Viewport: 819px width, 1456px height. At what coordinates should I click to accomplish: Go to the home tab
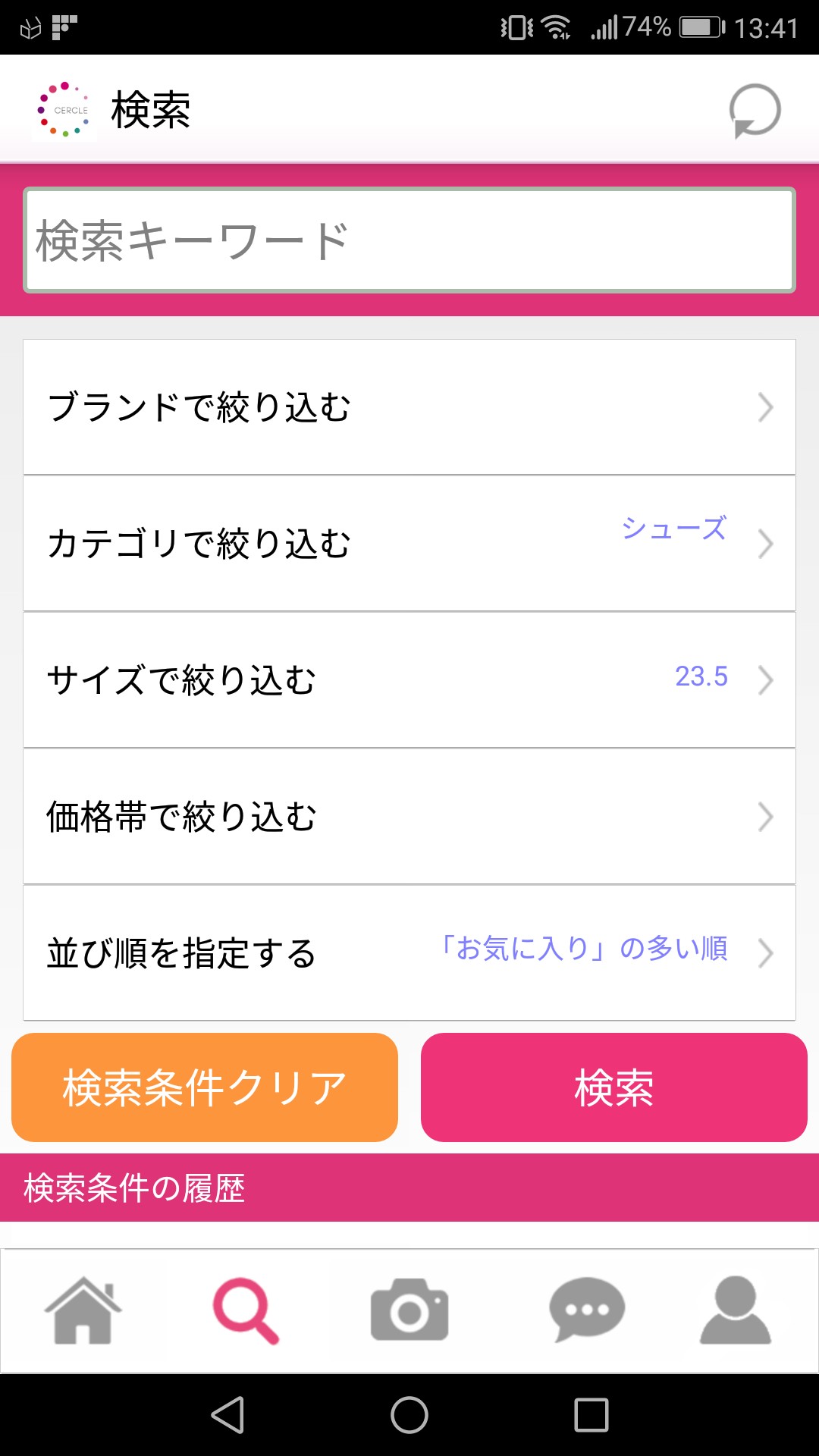coord(83,1310)
